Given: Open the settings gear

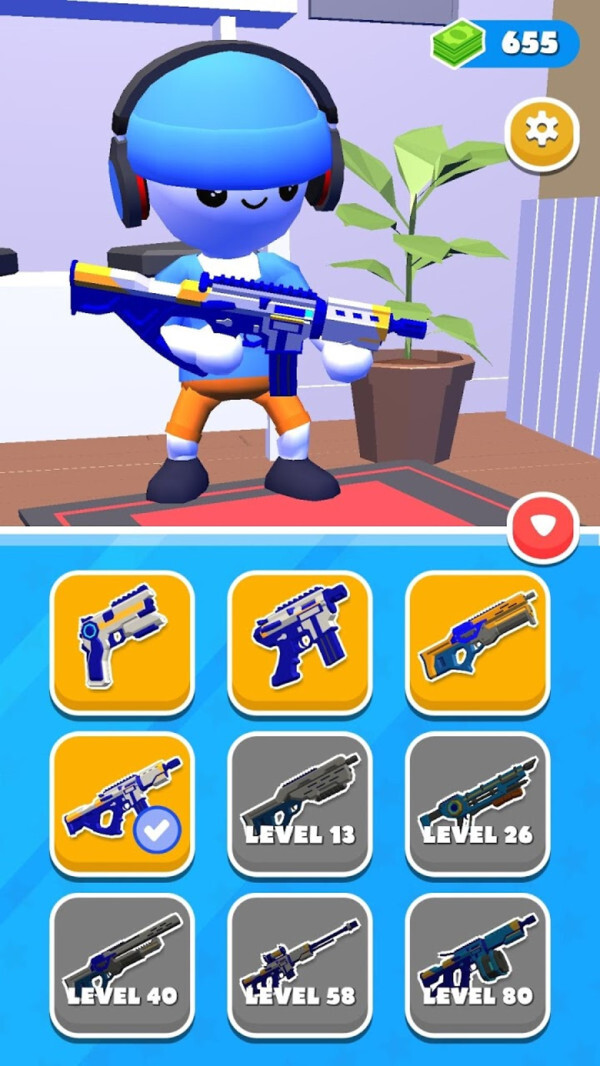Looking at the screenshot, I should [x=541, y=131].
